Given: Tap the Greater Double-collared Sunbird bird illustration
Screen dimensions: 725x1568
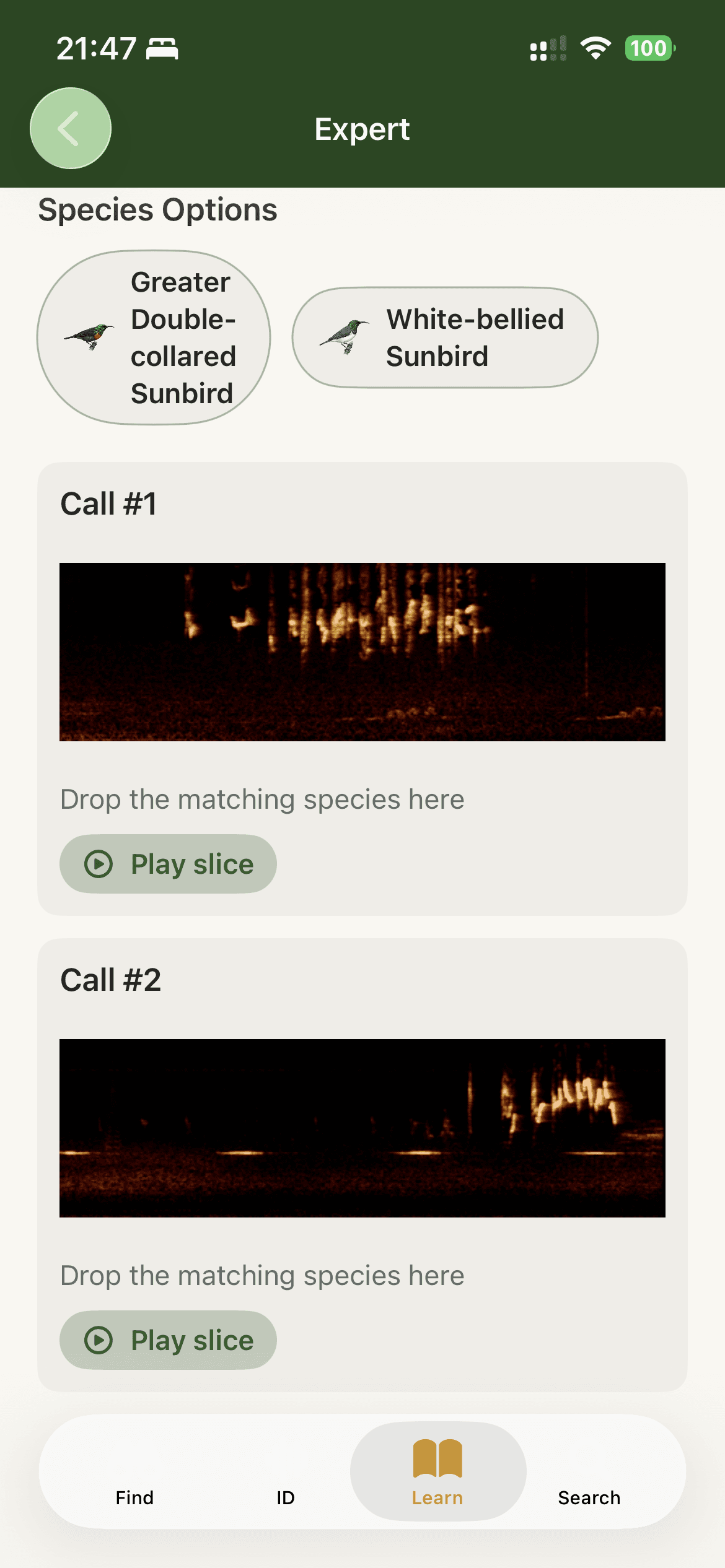Looking at the screenshot, I should click(x=87, y=338).
